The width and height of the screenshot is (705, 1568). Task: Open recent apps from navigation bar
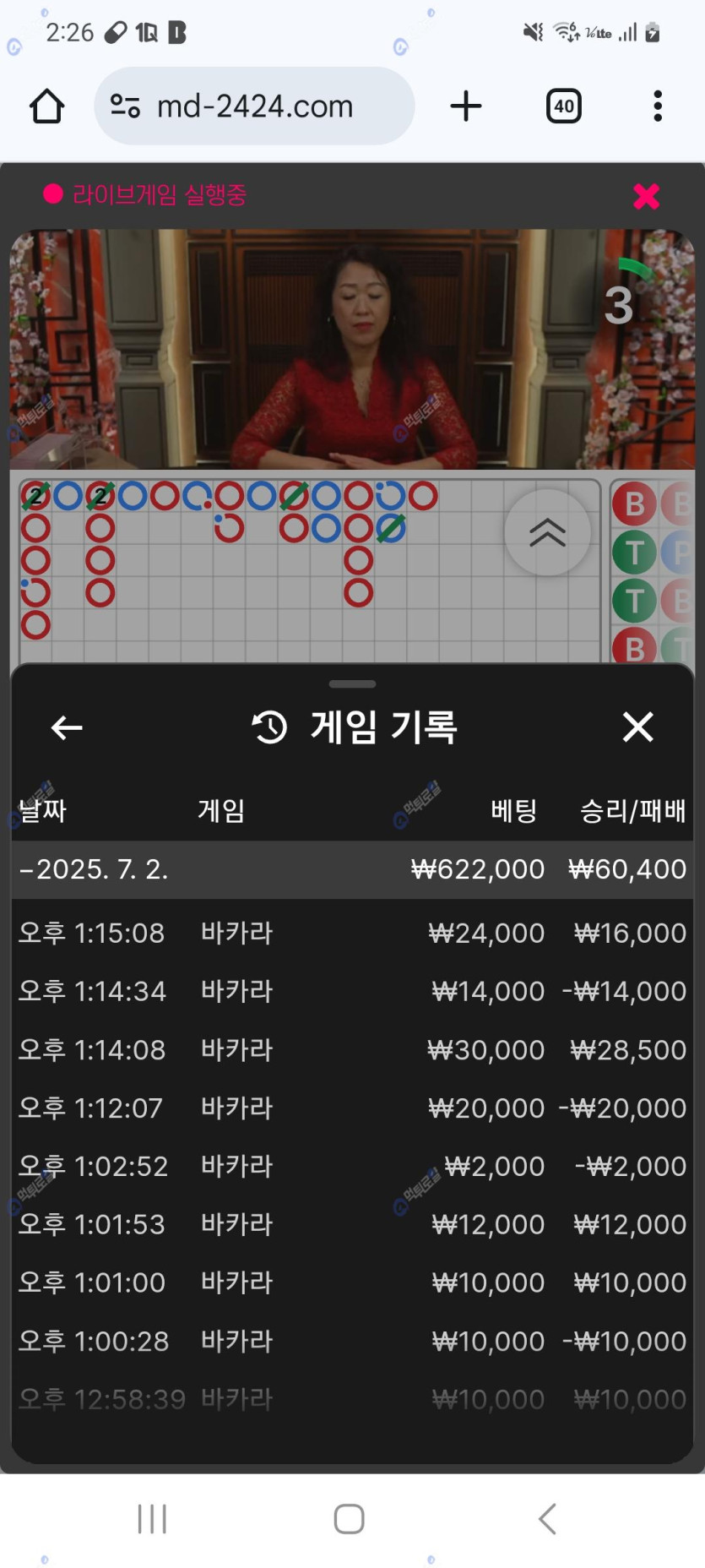point(152,1518)
